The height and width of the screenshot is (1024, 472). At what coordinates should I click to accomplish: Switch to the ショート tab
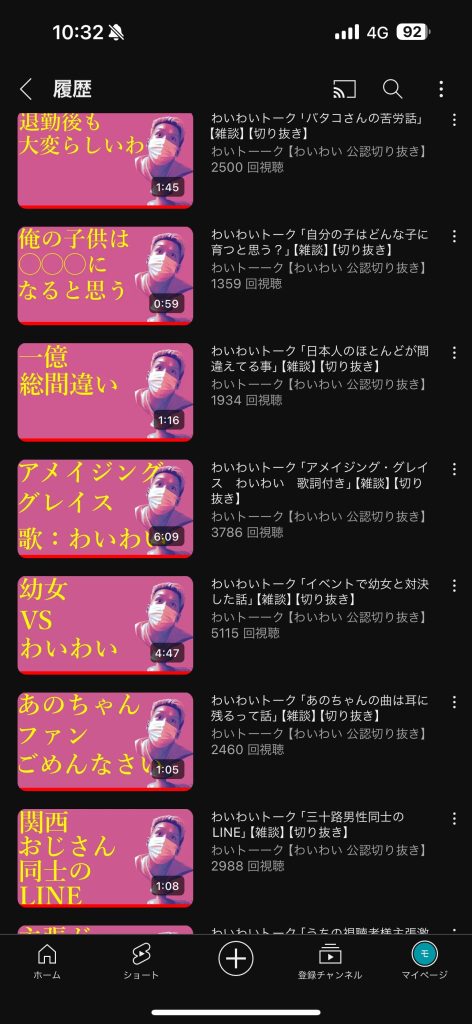pos(141,961)
